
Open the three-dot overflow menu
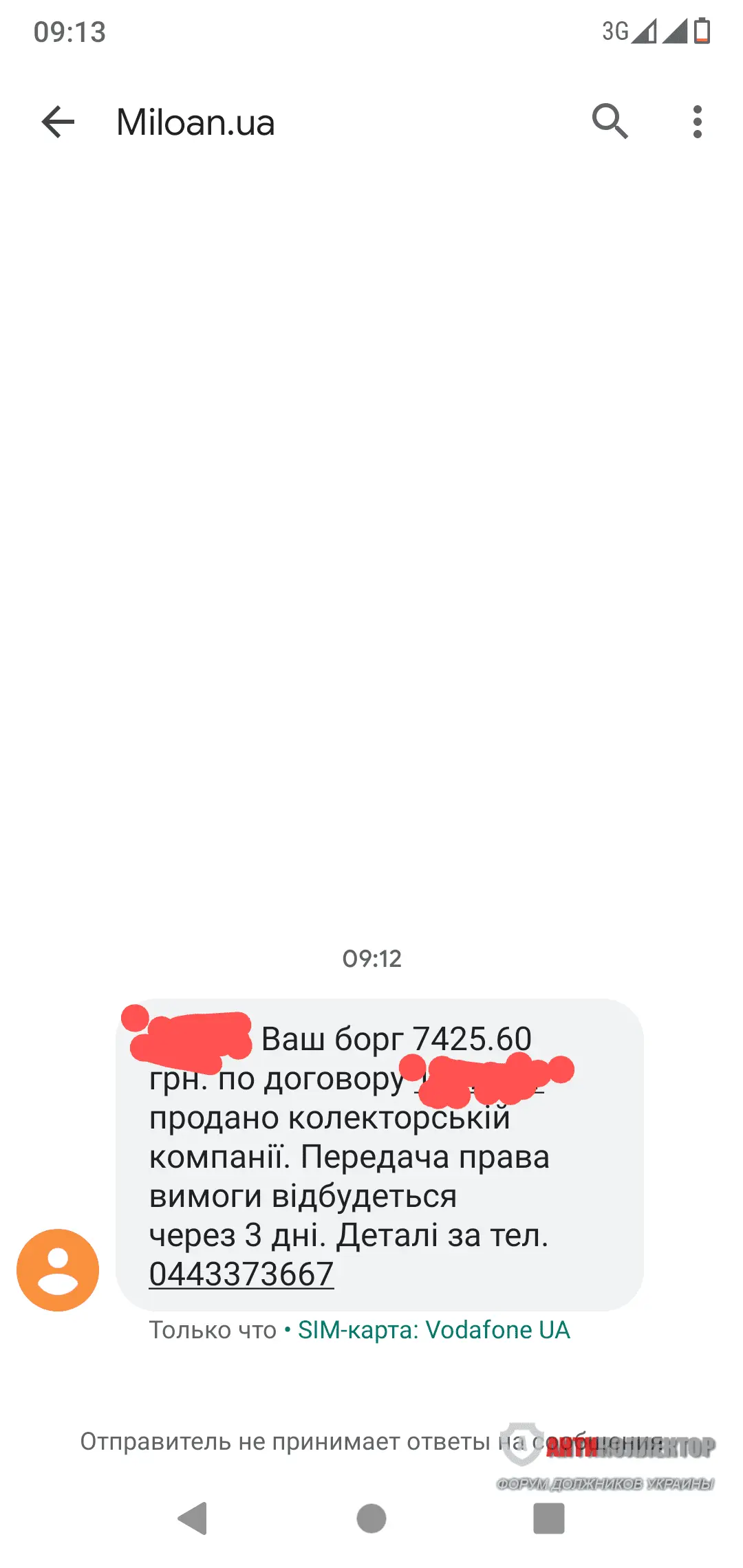point(697,122)
